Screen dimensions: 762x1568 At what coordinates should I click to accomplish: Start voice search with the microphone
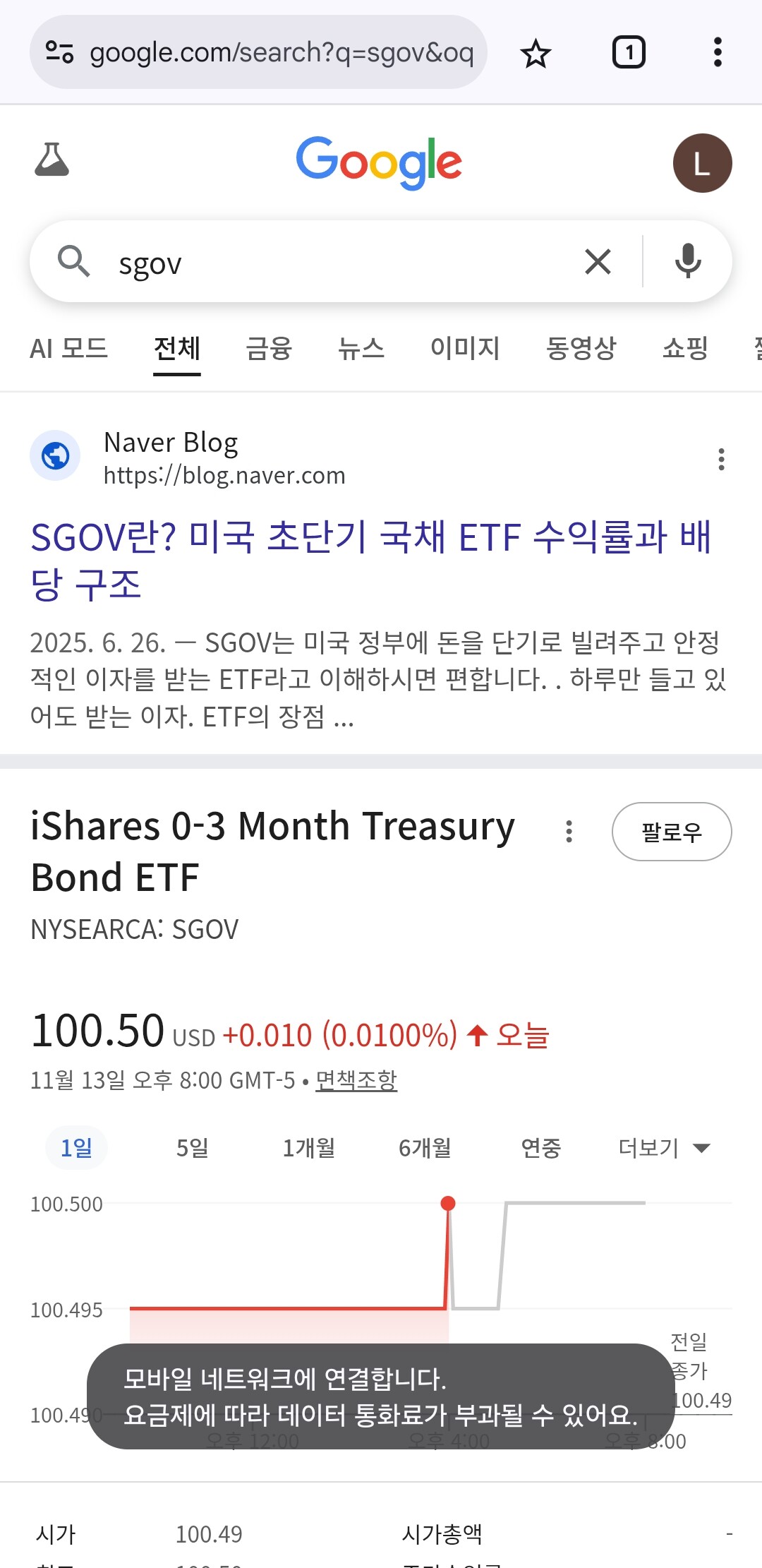pos(687,262)
